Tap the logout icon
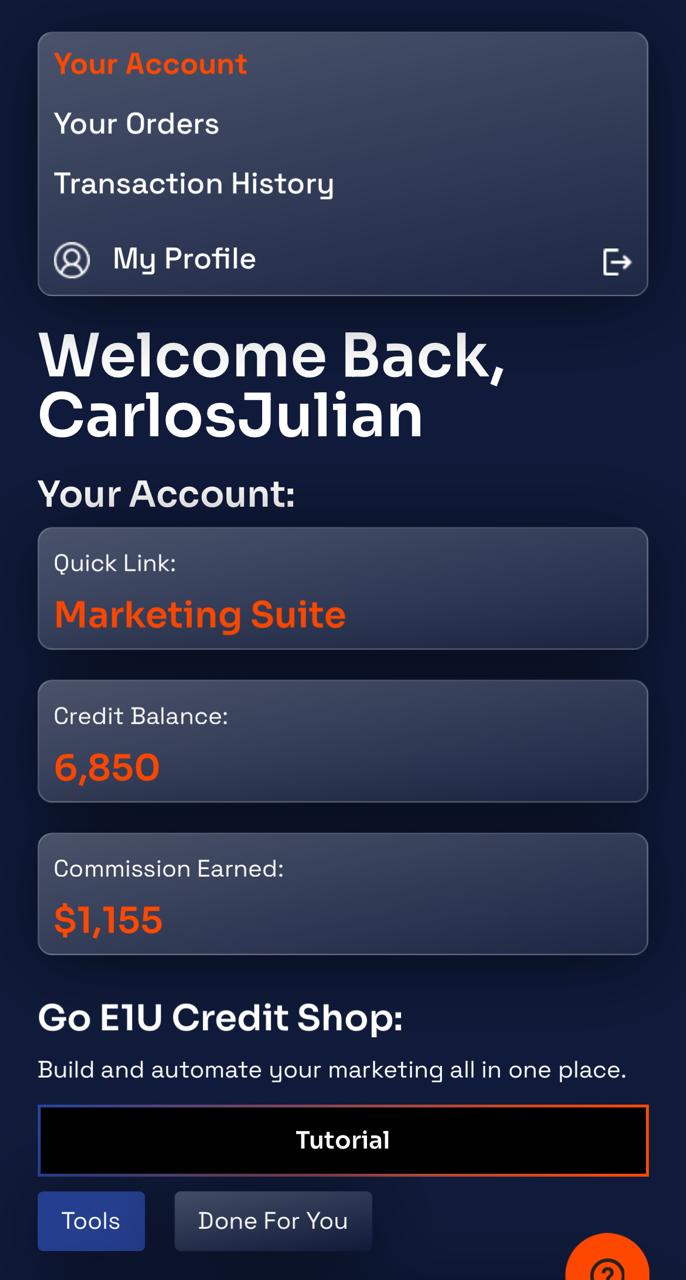The width and height of the screenshot is (686, 1280). (x=616, y=262)
